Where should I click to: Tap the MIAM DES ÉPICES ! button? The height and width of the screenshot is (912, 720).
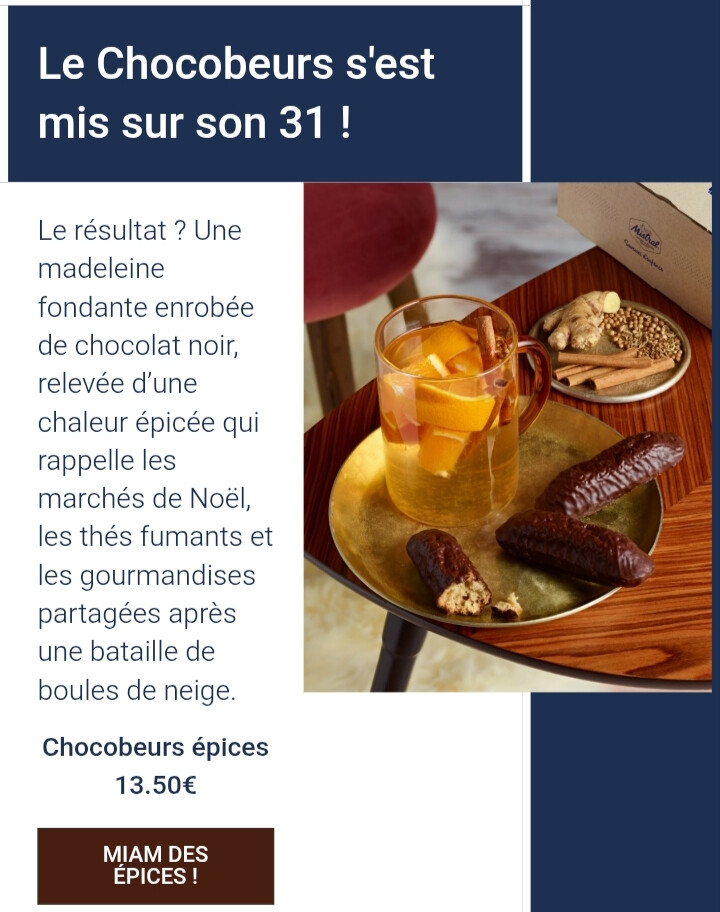pos(155,866)
